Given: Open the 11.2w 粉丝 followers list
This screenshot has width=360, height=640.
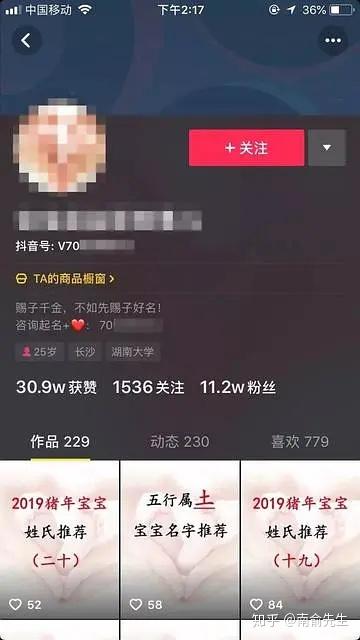Looking at the screenshot, I should pyautogui.click(x=238, y=387).
